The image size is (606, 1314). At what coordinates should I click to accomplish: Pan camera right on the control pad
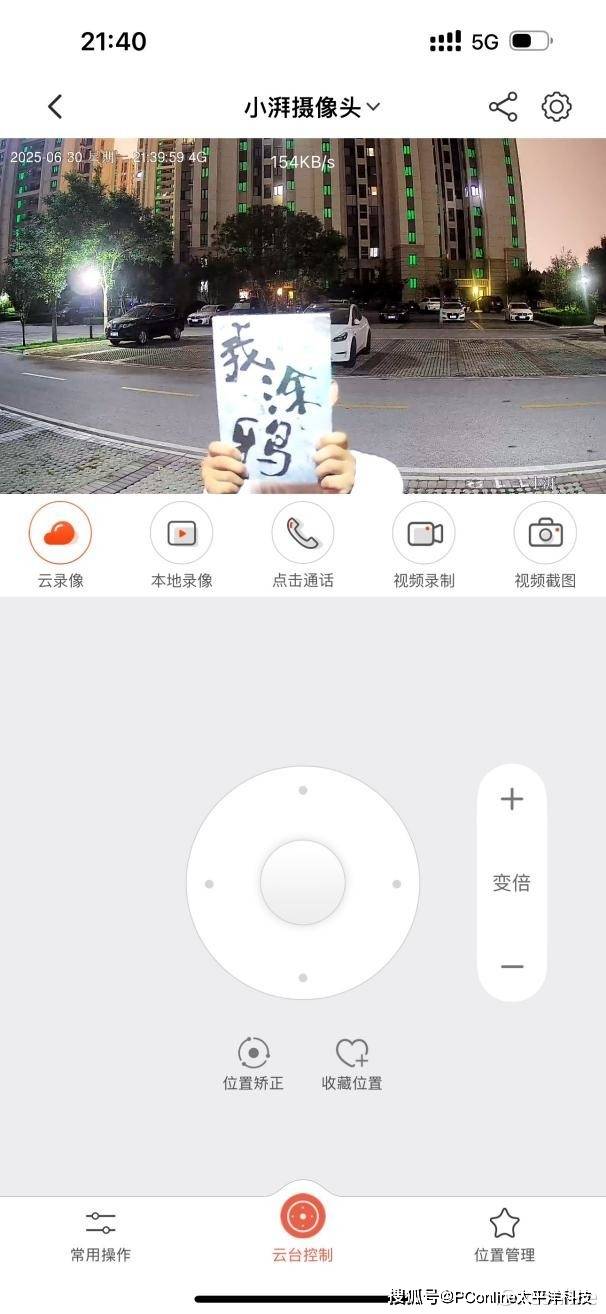pos(396,884)
